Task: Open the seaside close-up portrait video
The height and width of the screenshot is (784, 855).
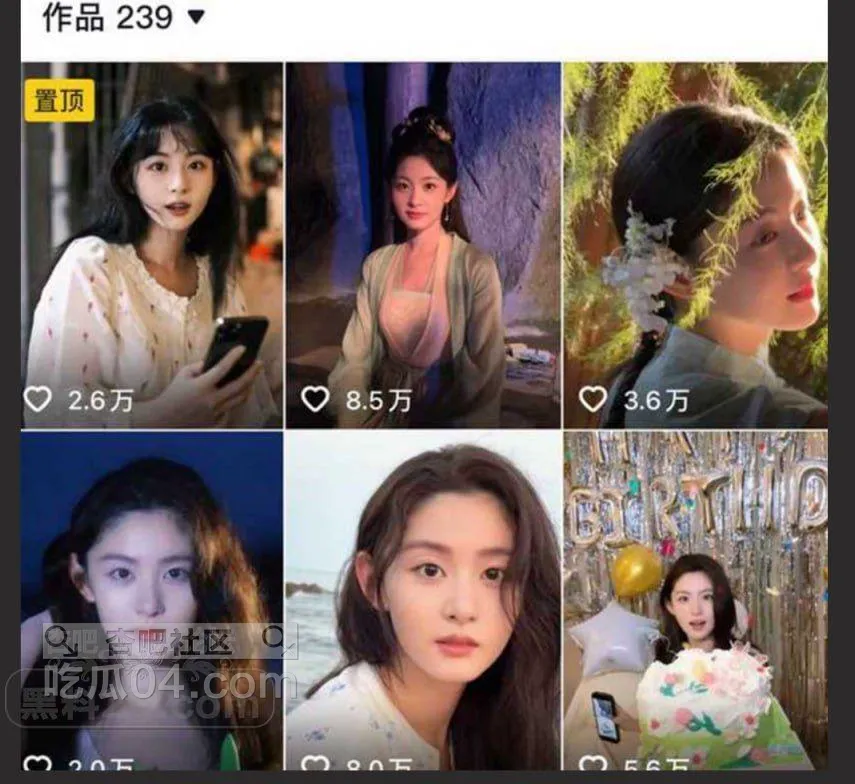Action: click(x=423, y=600)
